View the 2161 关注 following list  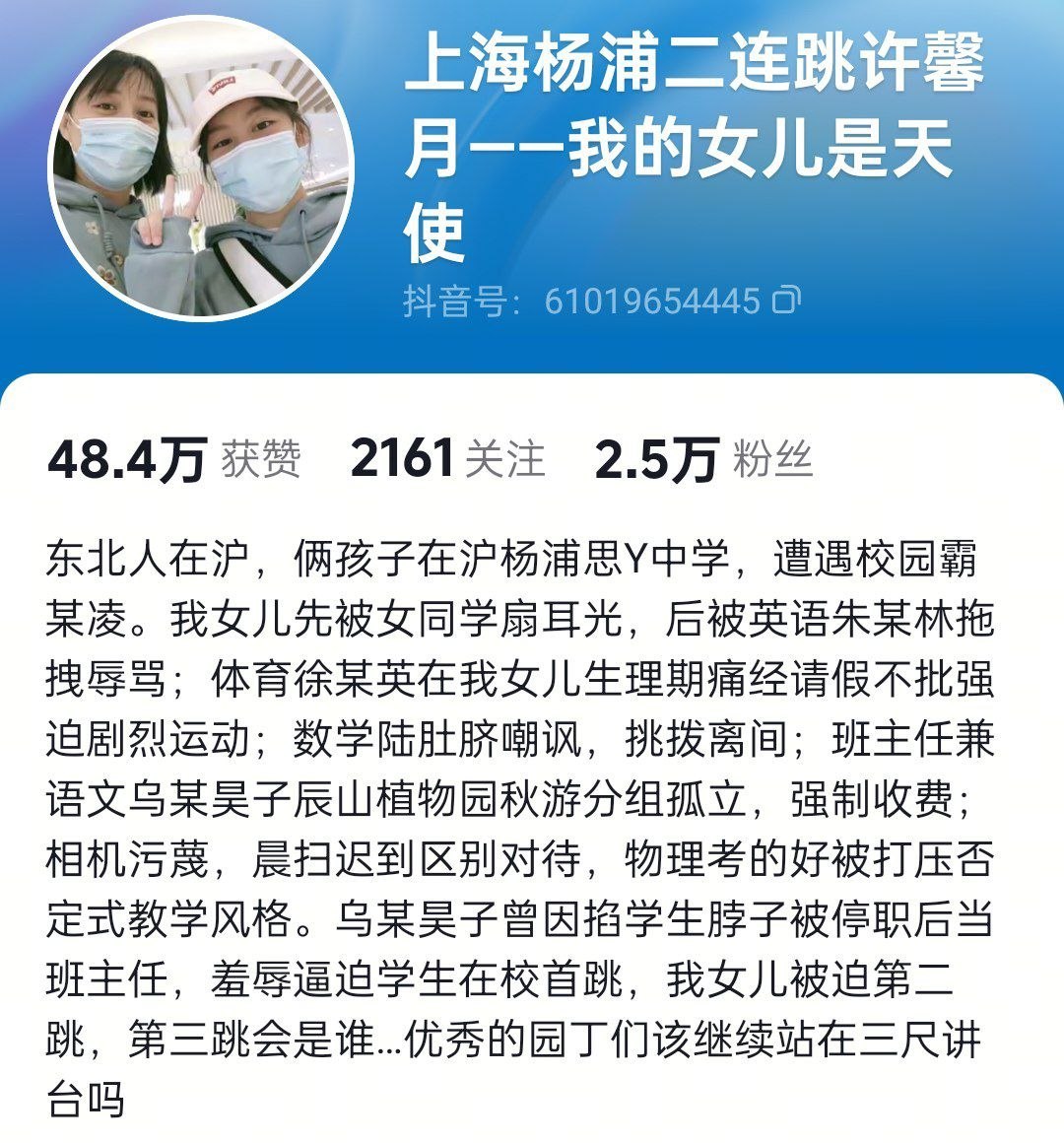tap(446, 459)
